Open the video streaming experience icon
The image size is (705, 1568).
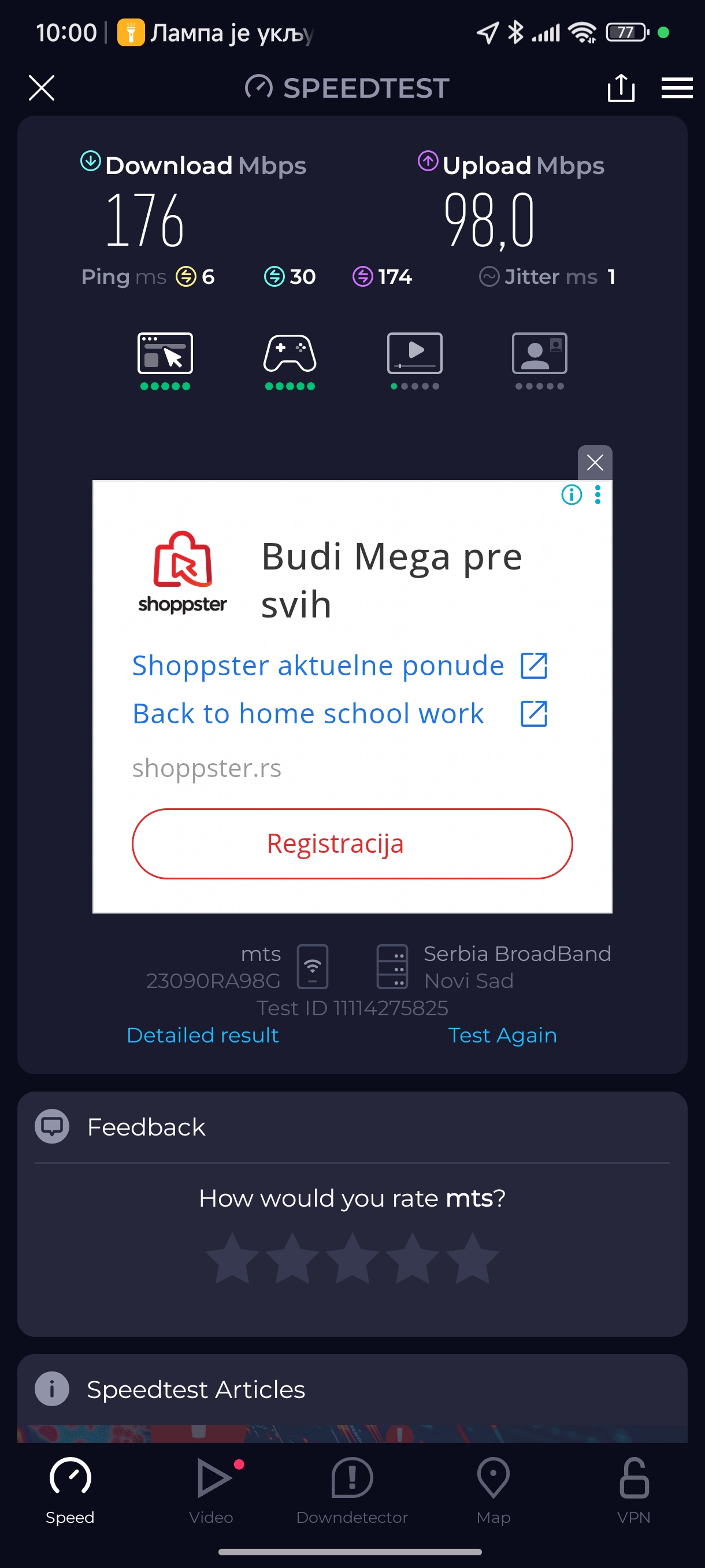[414, 354]
